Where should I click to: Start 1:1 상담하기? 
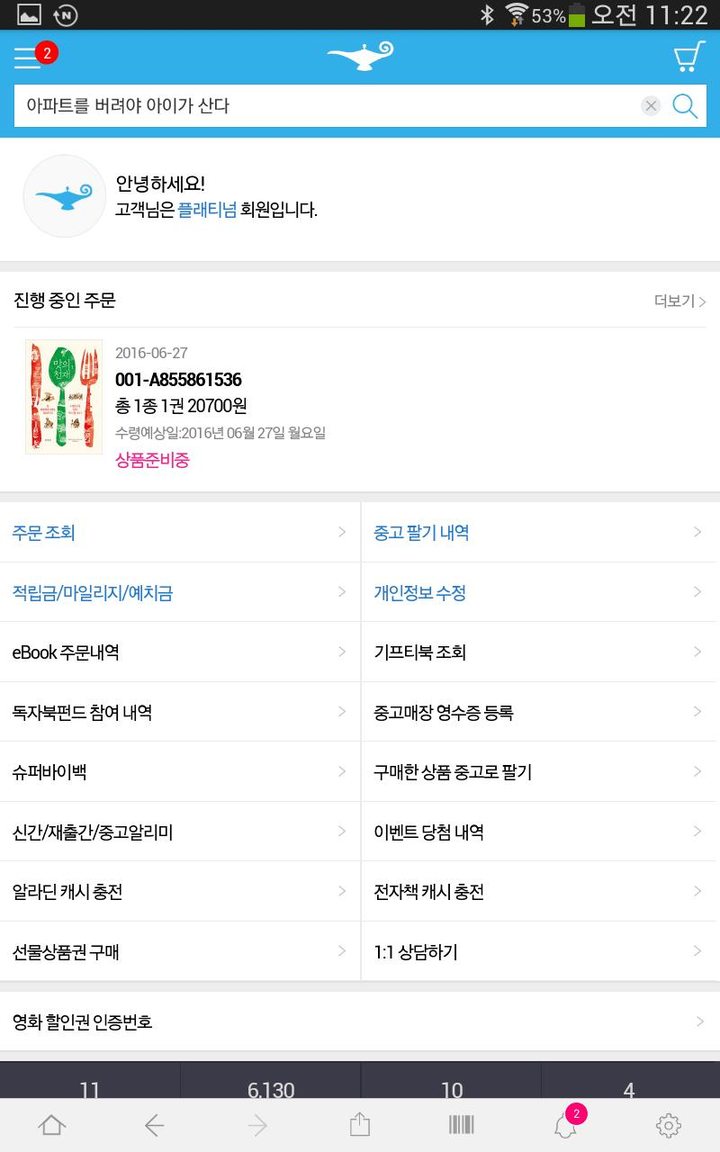[540, 952]
